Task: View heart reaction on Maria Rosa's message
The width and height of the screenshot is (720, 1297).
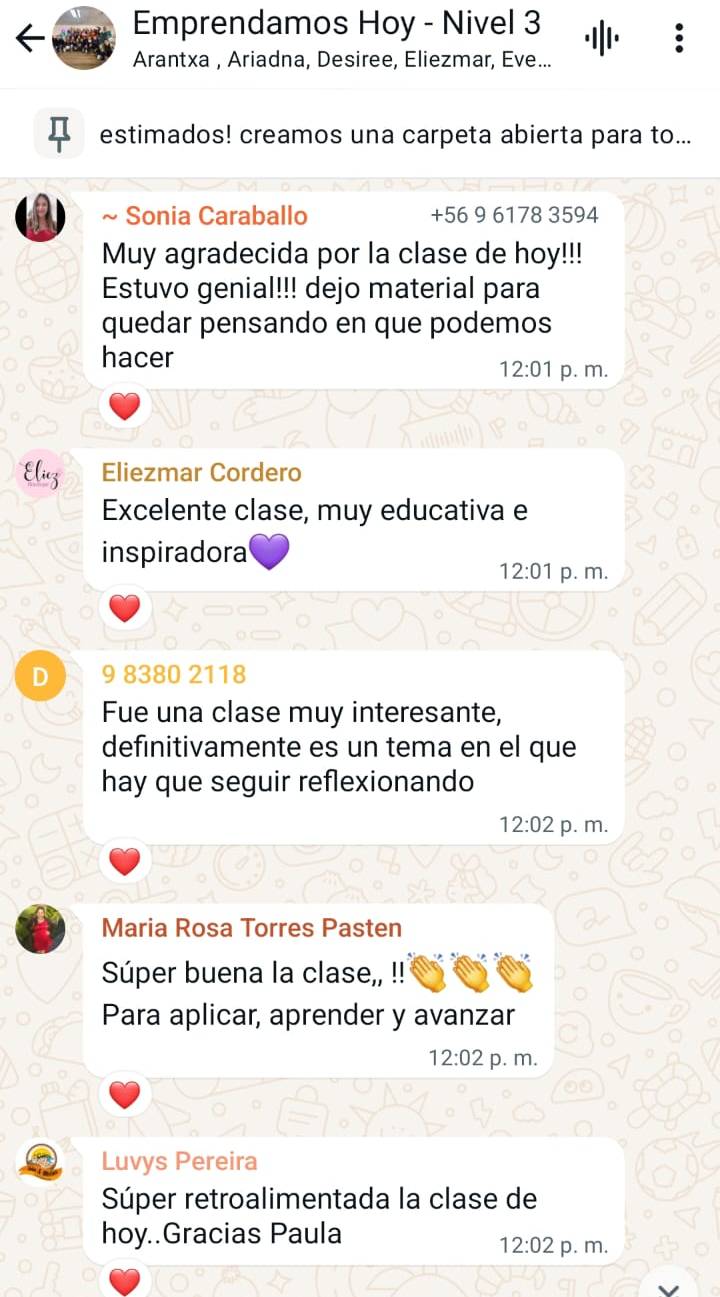Action: click(124, 1095)
